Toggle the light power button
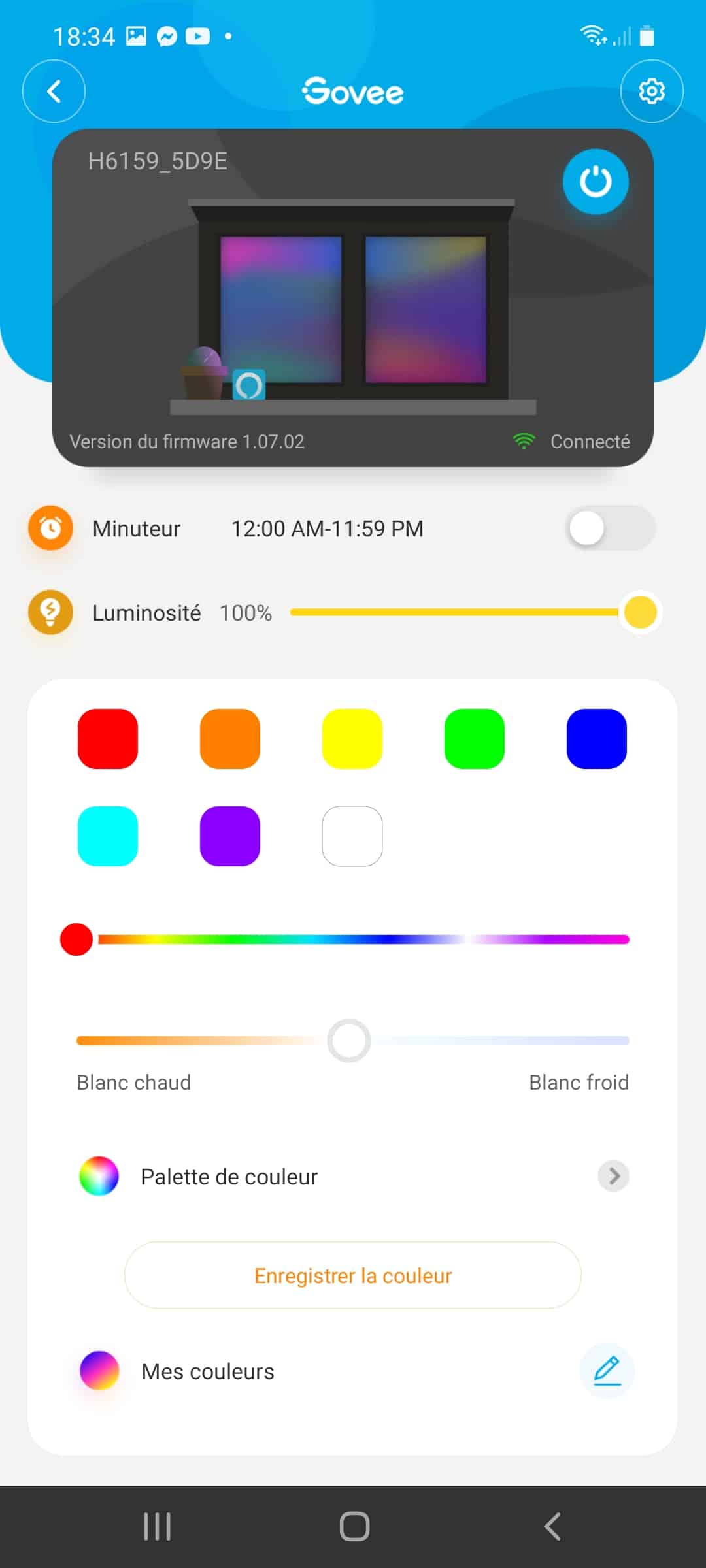 596,182
